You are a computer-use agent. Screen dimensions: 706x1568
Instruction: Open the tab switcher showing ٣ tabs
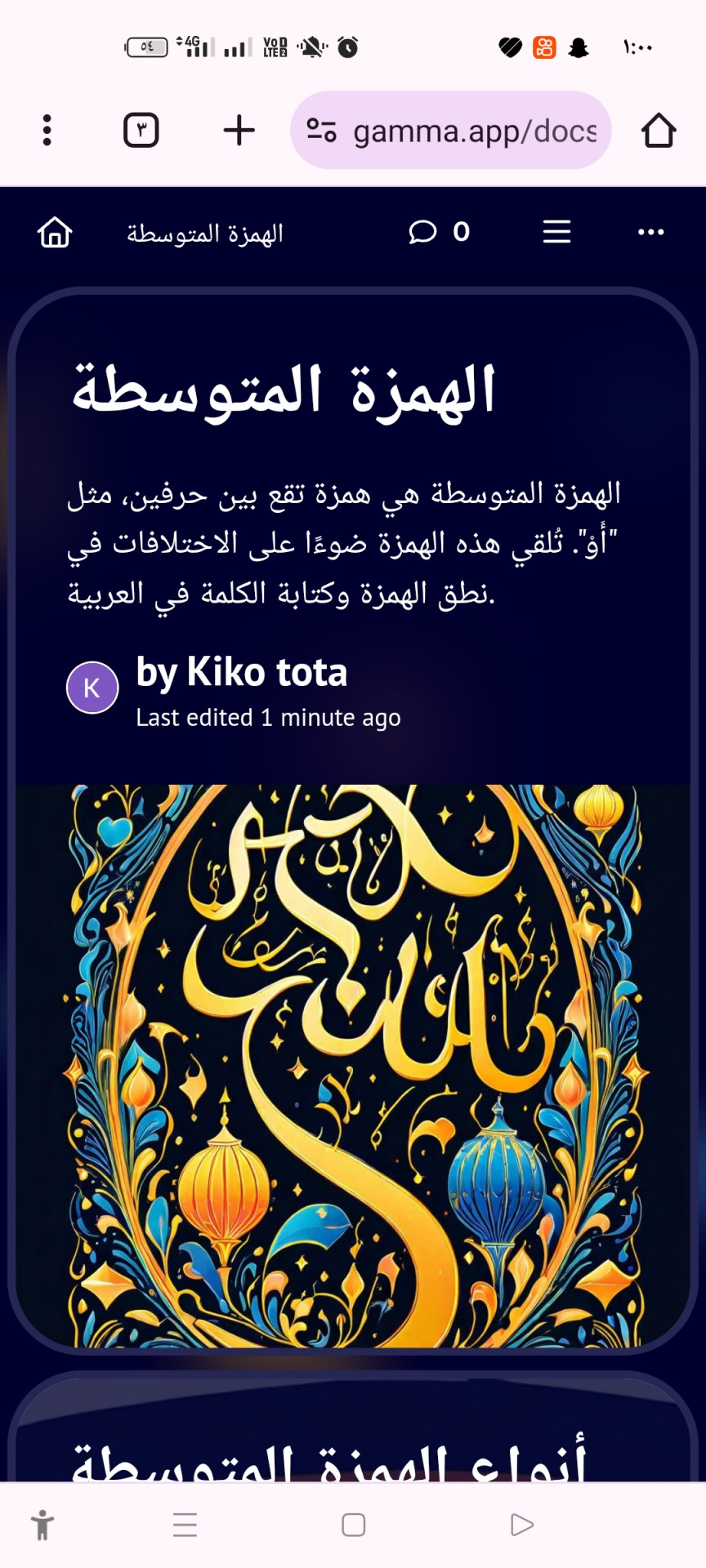[141, 130]
